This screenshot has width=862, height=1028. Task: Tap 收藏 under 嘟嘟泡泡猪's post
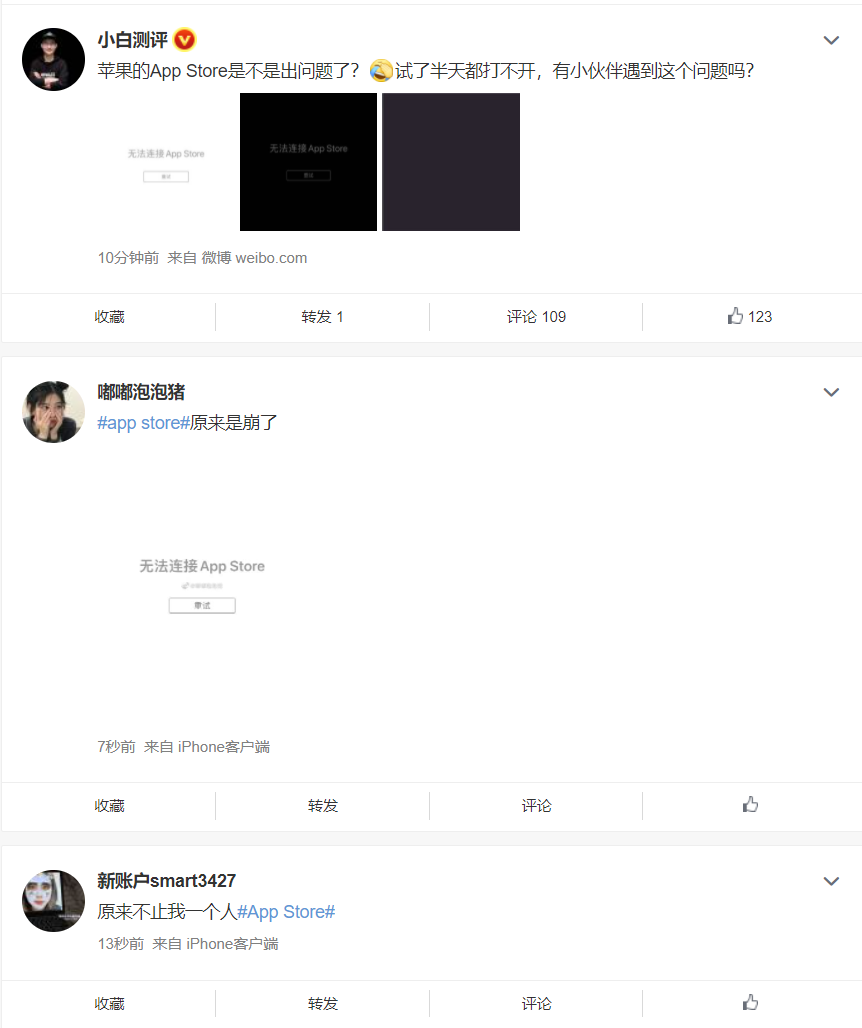pyautogui.click(x=109, y=806)
